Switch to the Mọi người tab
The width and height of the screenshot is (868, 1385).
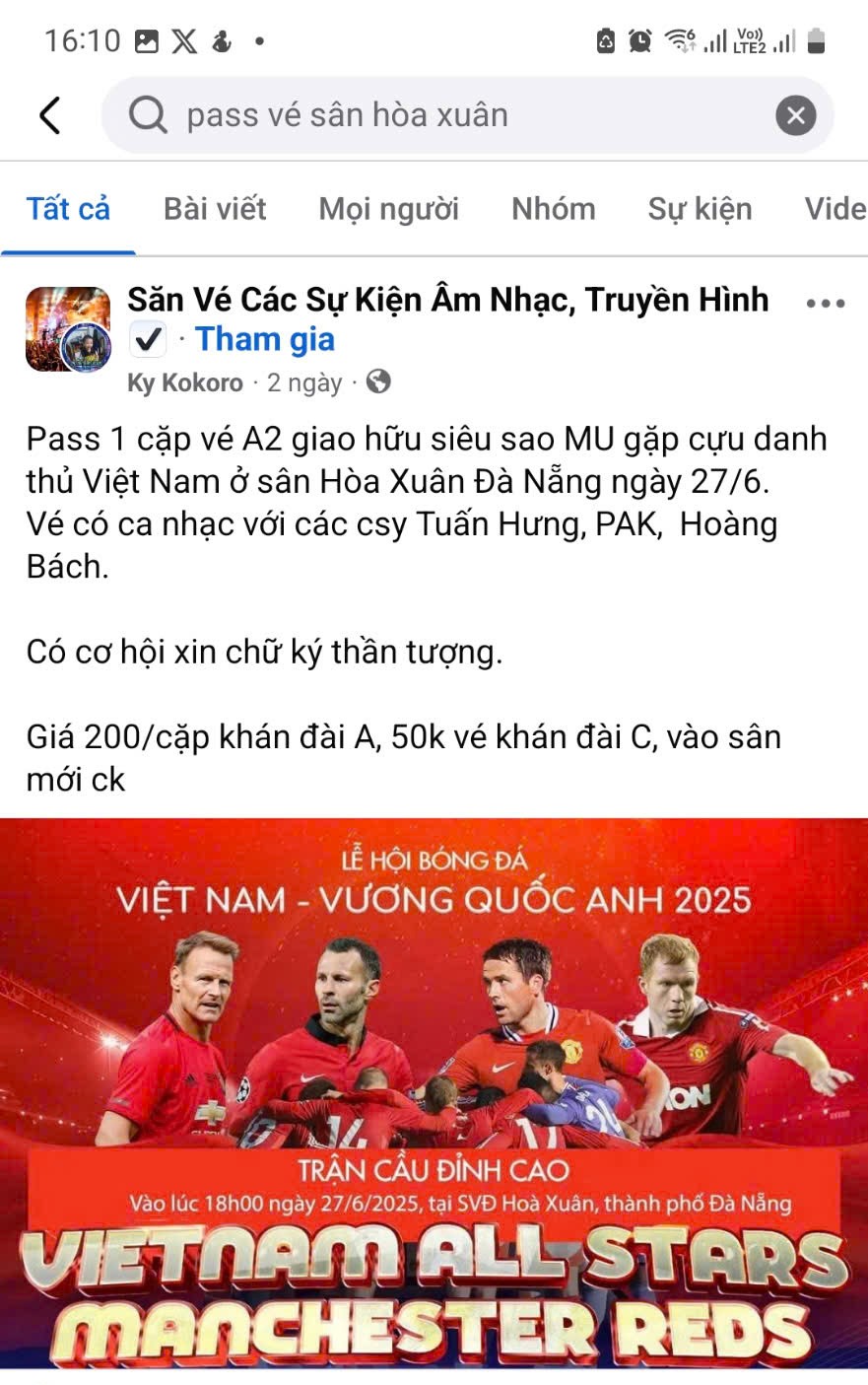coord(388,209)
